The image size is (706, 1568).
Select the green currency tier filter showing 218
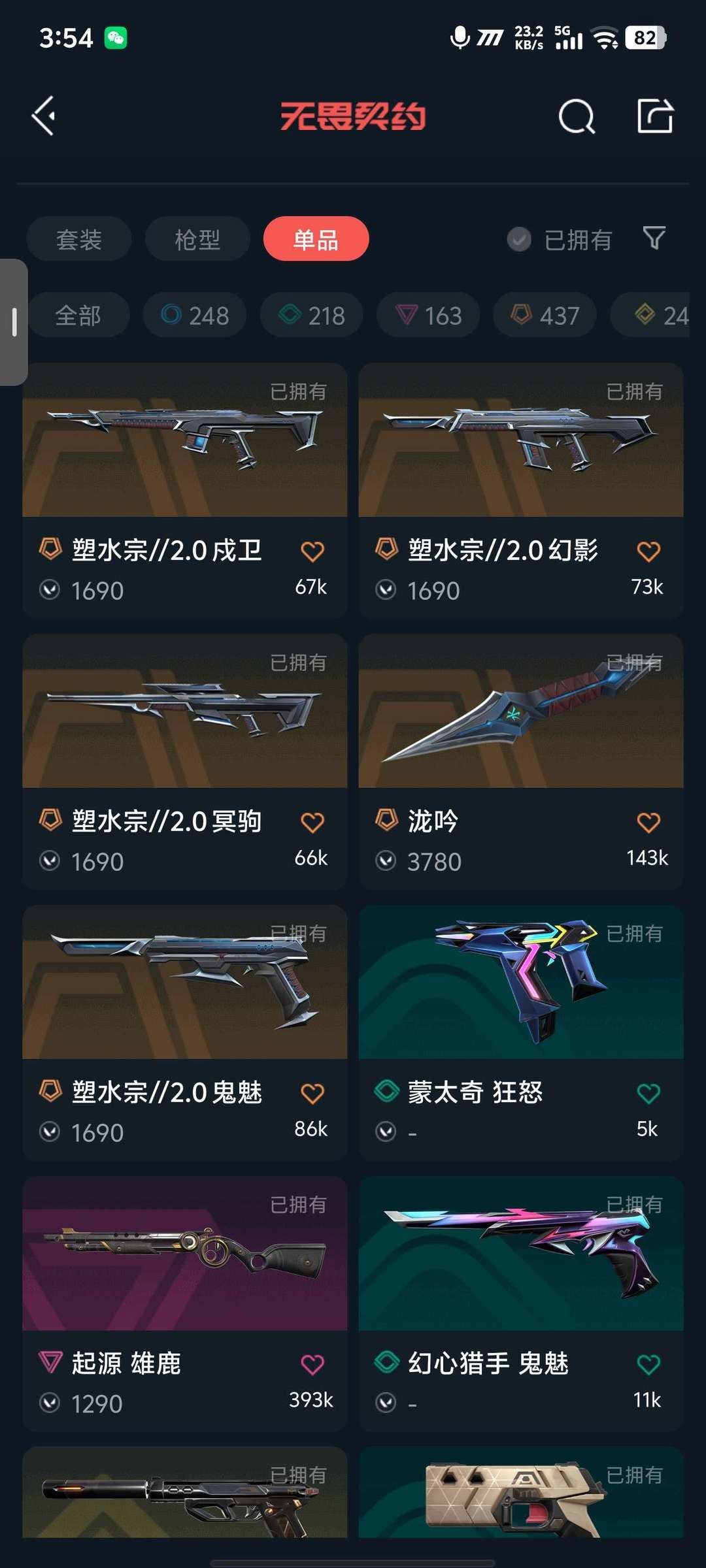[x=311, y=315]
